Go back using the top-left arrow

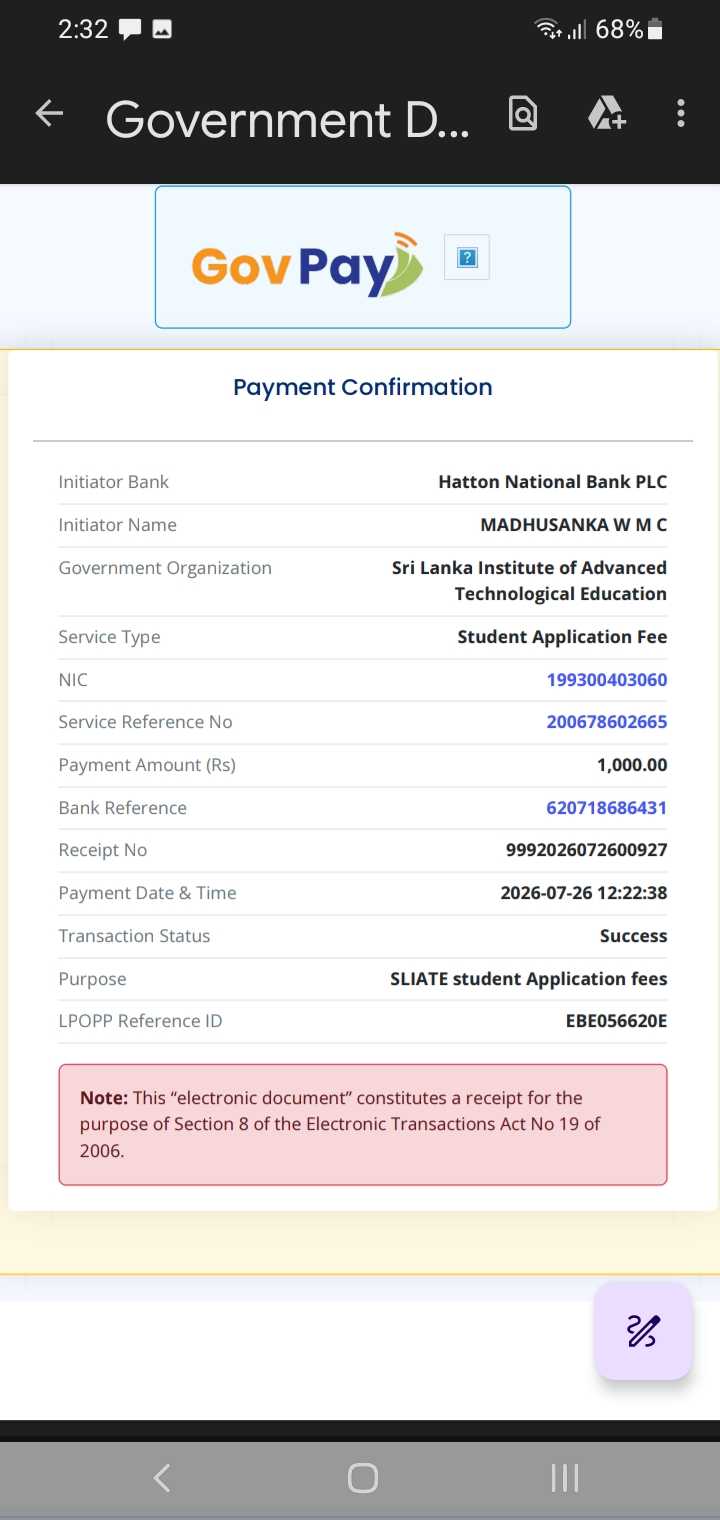point(49,114)
